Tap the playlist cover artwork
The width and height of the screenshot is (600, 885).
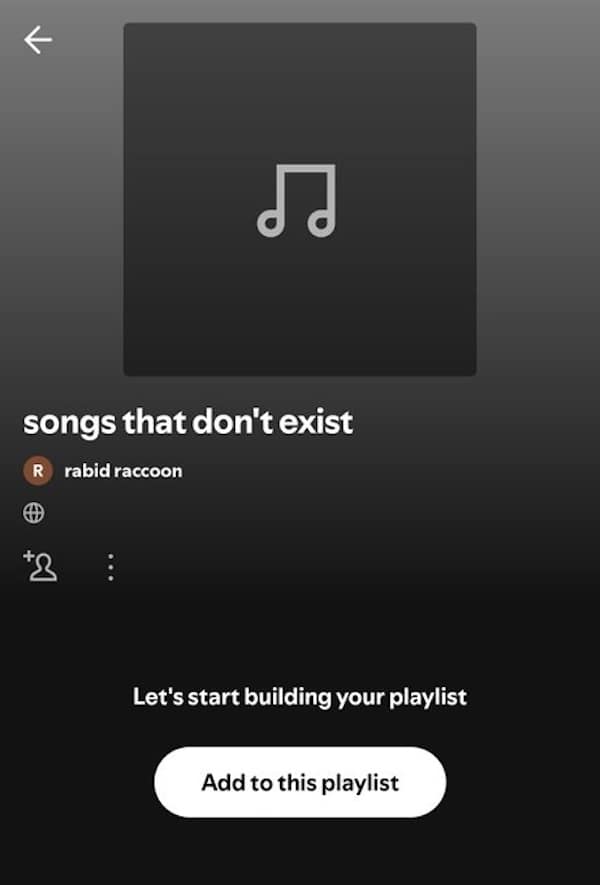tap(299, 200)
